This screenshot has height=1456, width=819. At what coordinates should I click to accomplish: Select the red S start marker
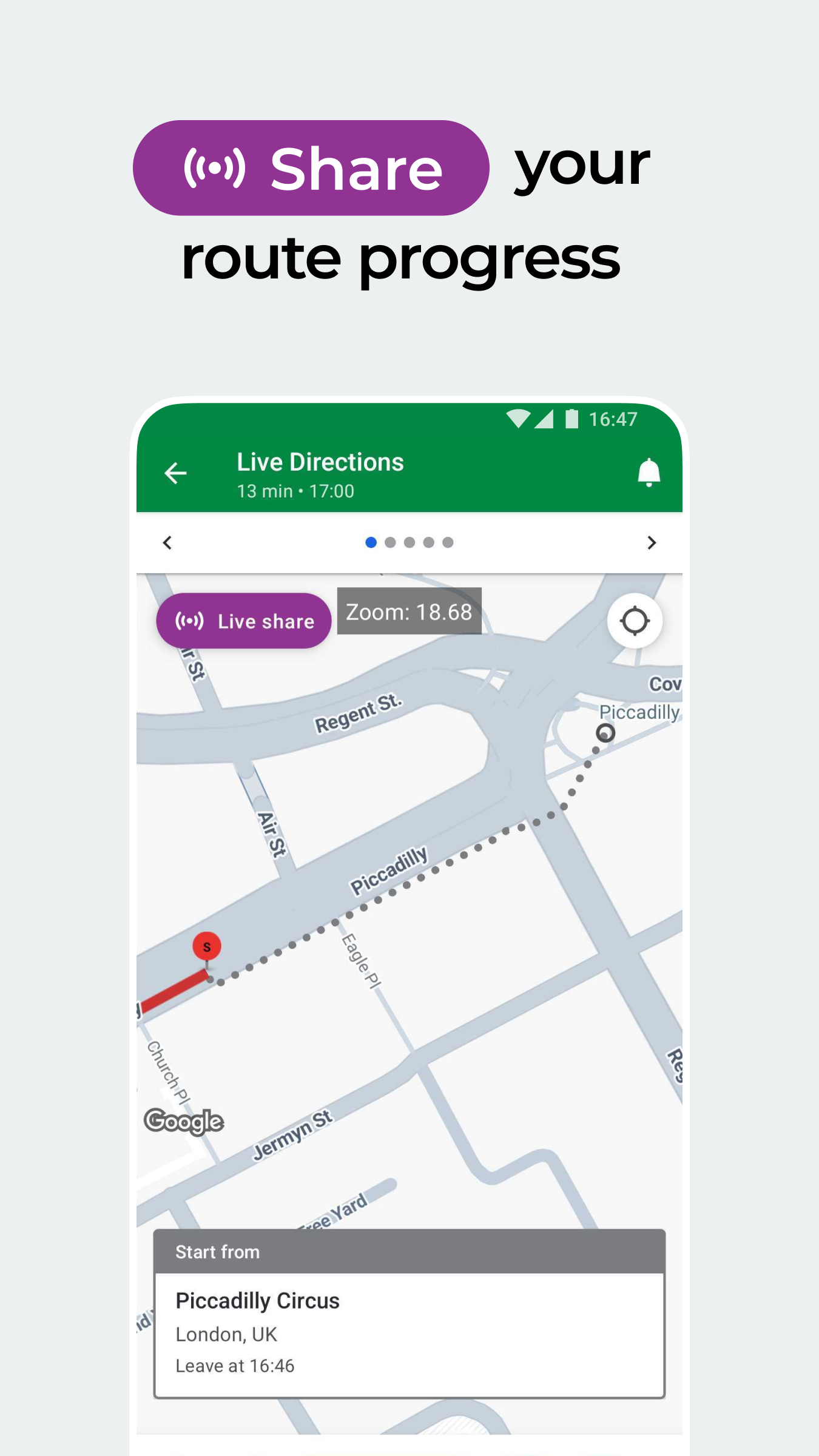[206, 946]
